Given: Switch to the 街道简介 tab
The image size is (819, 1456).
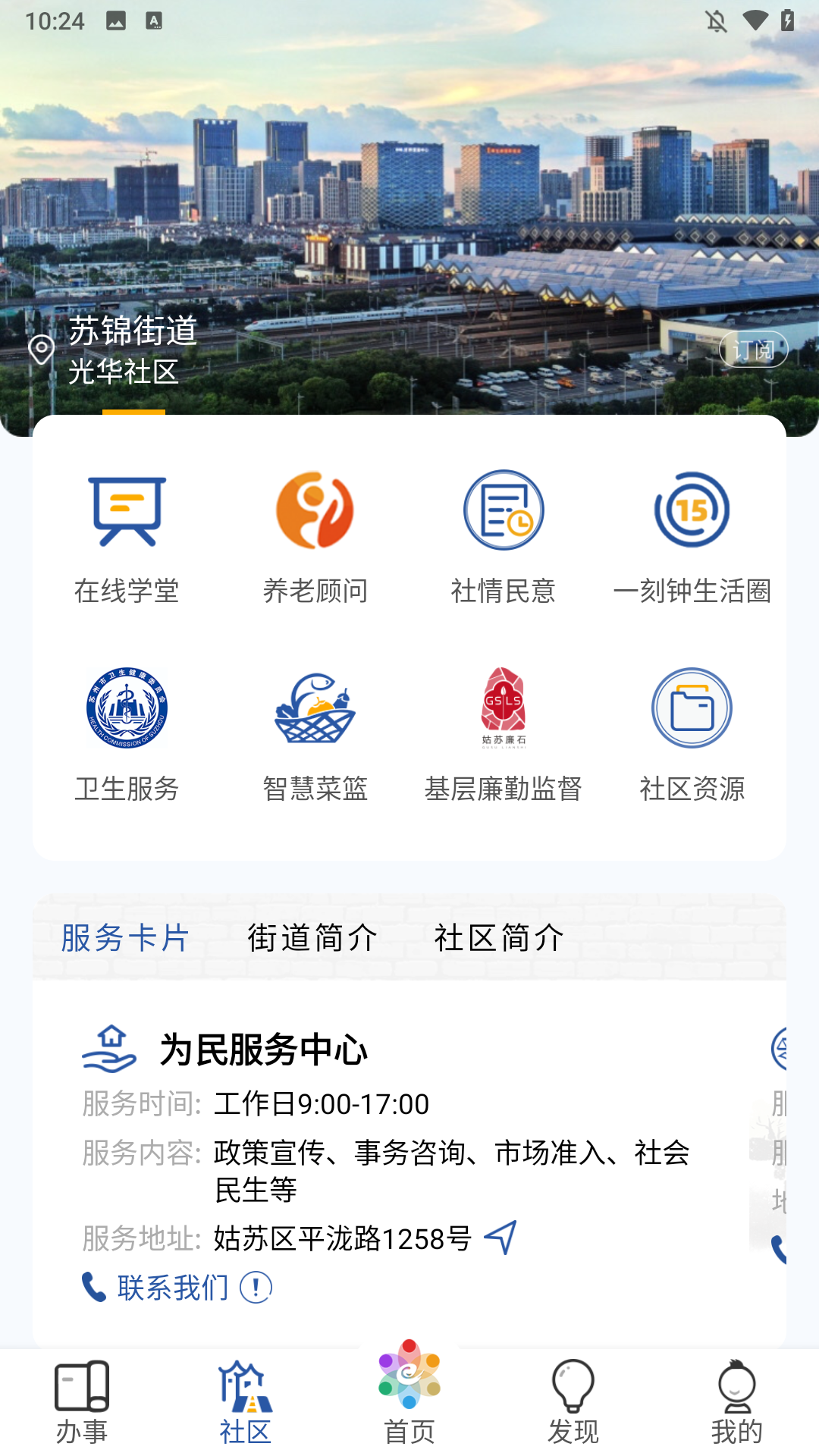Looking at the screenshot, I should coord(312,938).
